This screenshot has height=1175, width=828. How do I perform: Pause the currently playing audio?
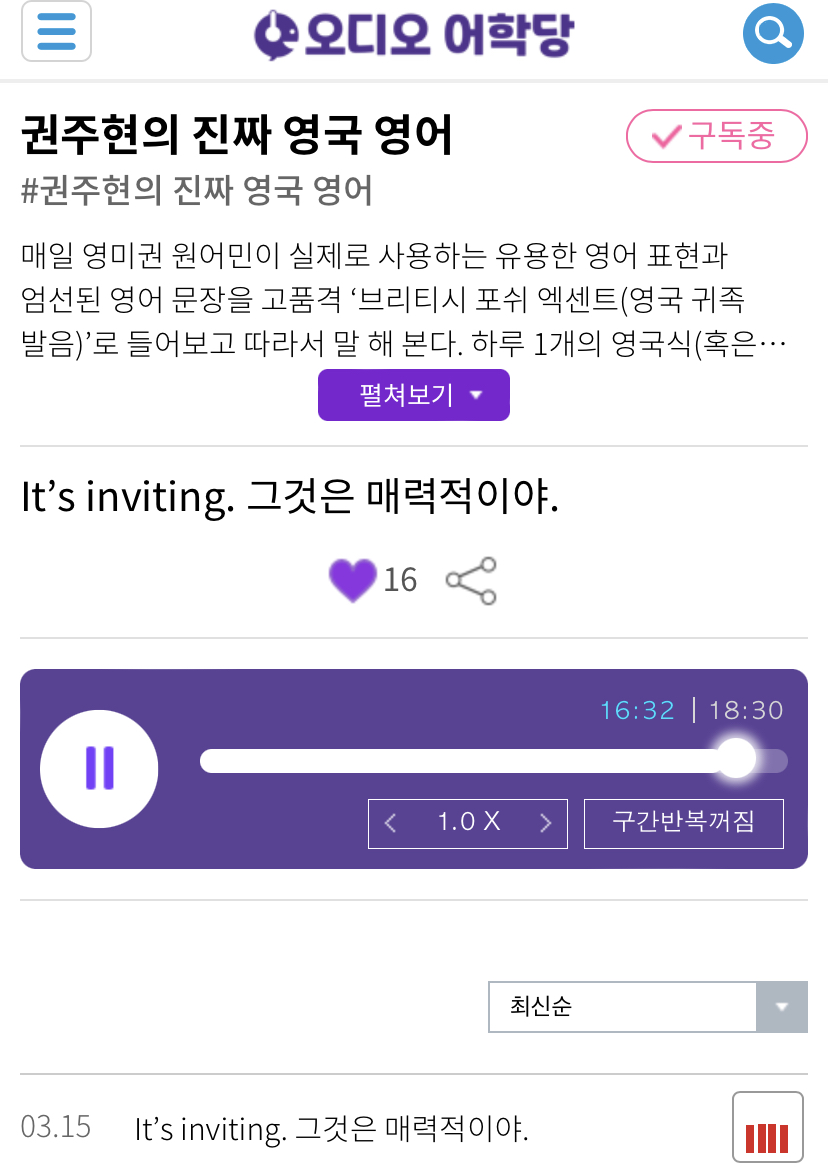coord(99,769)
